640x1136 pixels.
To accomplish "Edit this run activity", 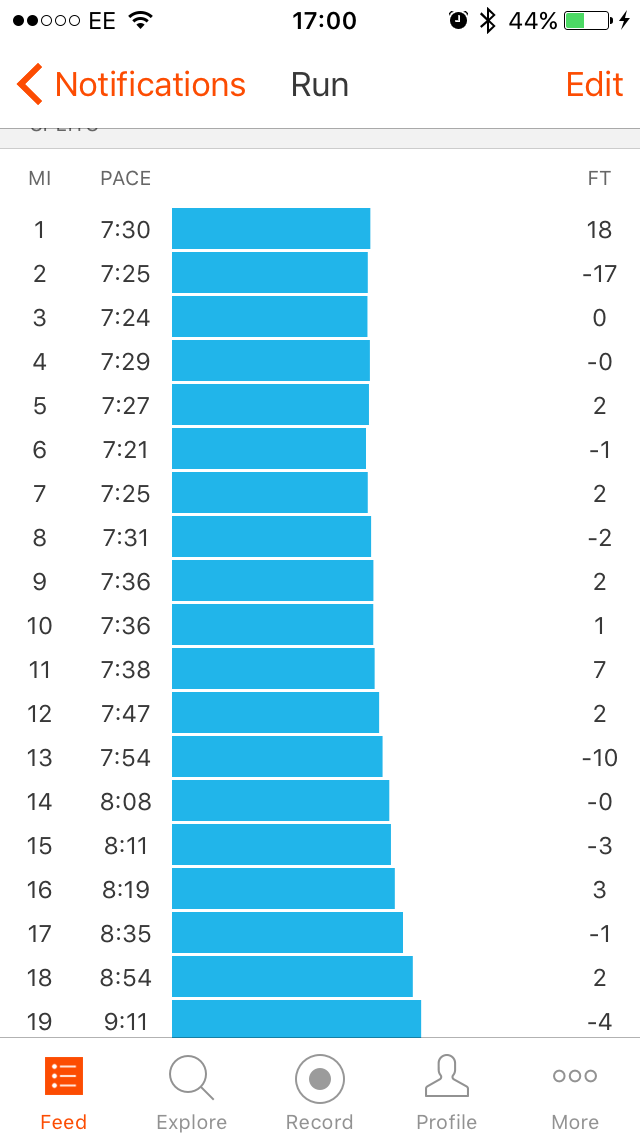I will pyautogui.click(x=594, y=85).
